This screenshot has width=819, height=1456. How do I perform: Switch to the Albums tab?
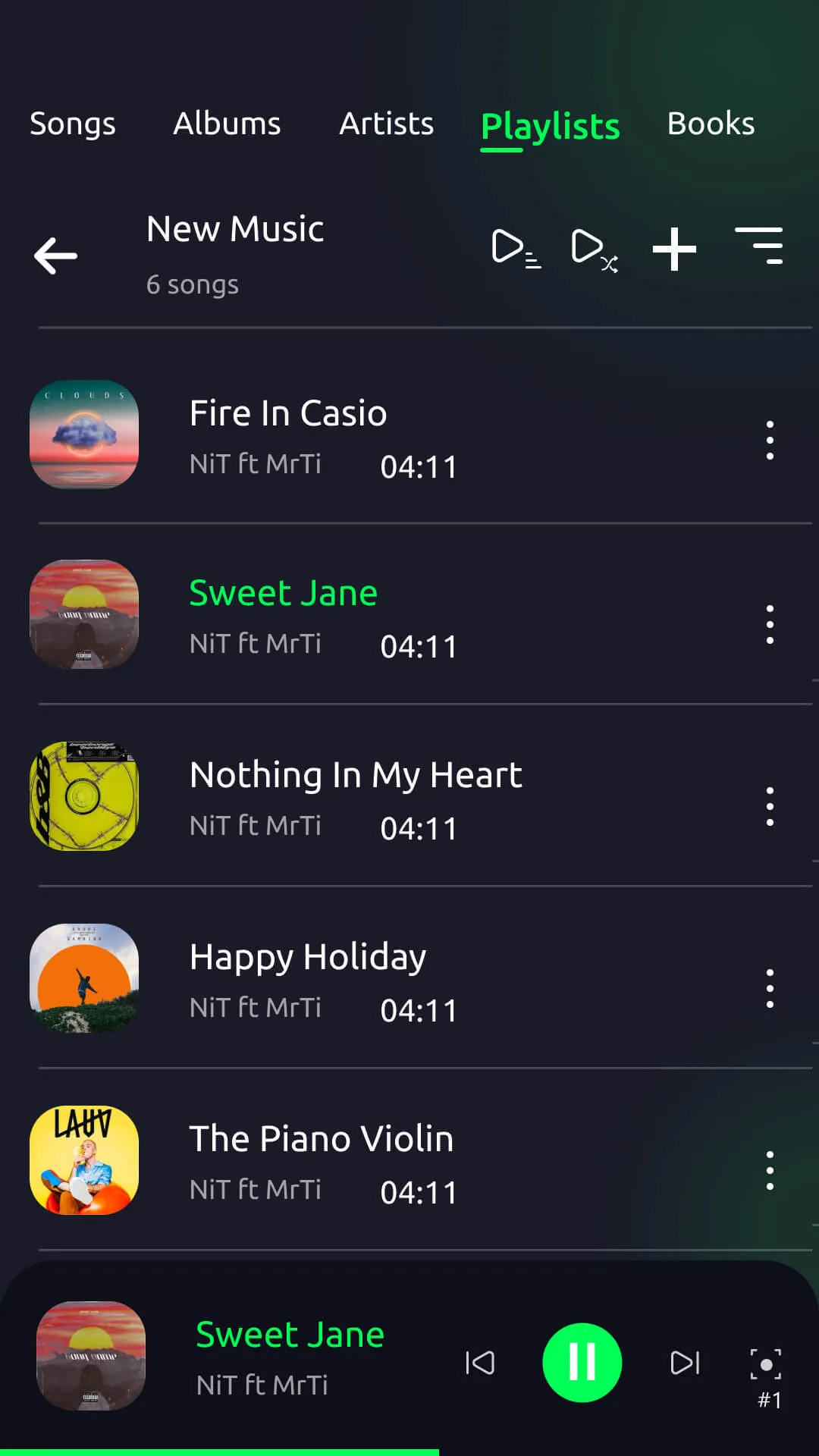[226, 124]
